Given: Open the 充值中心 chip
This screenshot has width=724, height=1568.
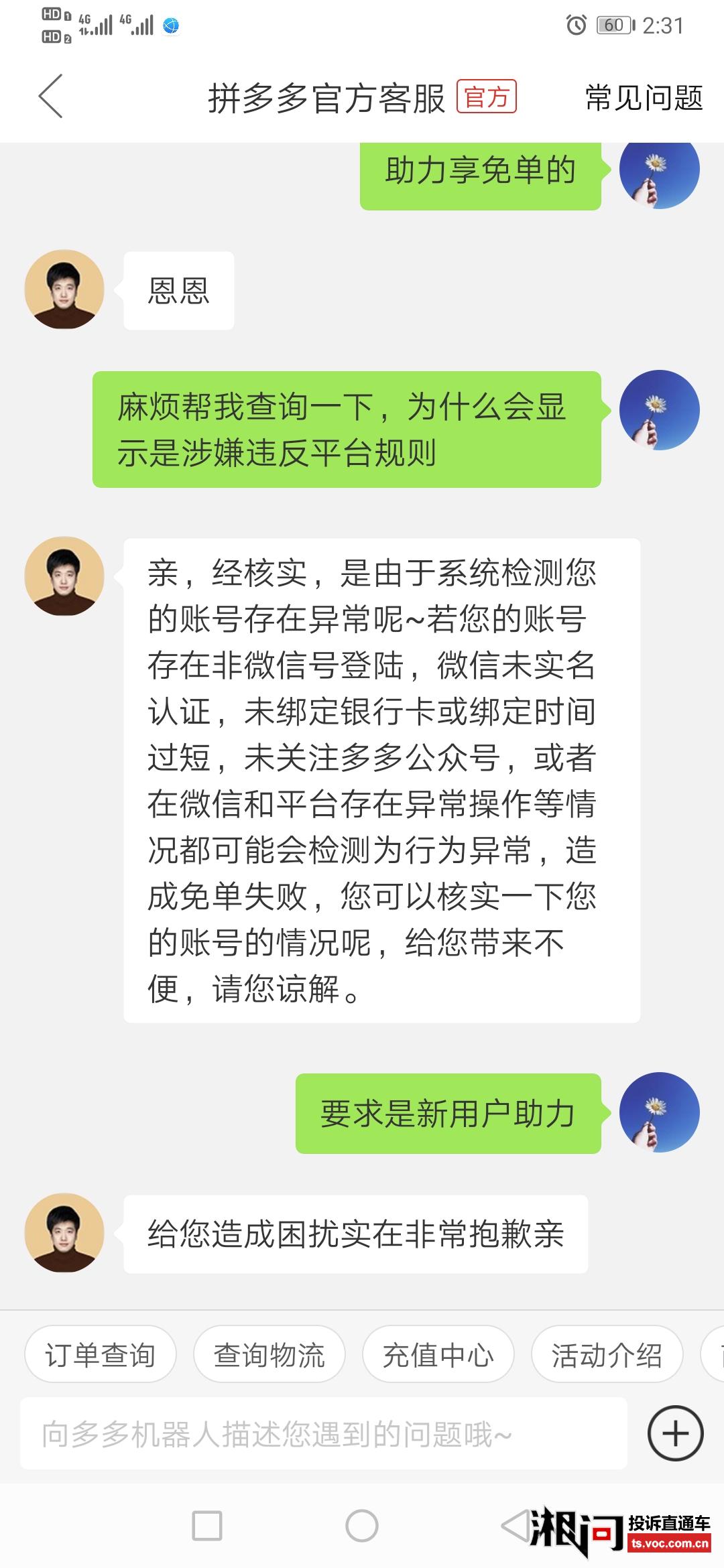Looking at the screenshot, I should point(438,1355).
